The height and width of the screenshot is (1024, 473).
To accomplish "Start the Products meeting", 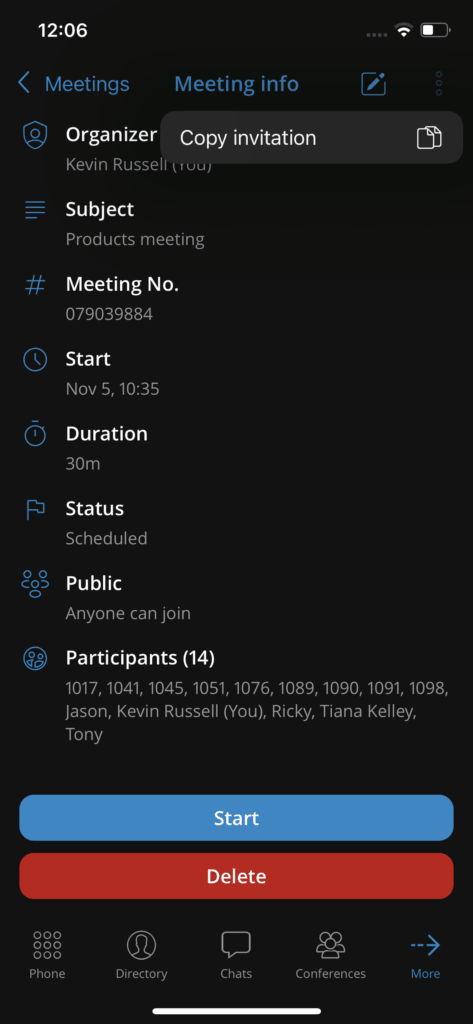I will [x=236, y=818].
